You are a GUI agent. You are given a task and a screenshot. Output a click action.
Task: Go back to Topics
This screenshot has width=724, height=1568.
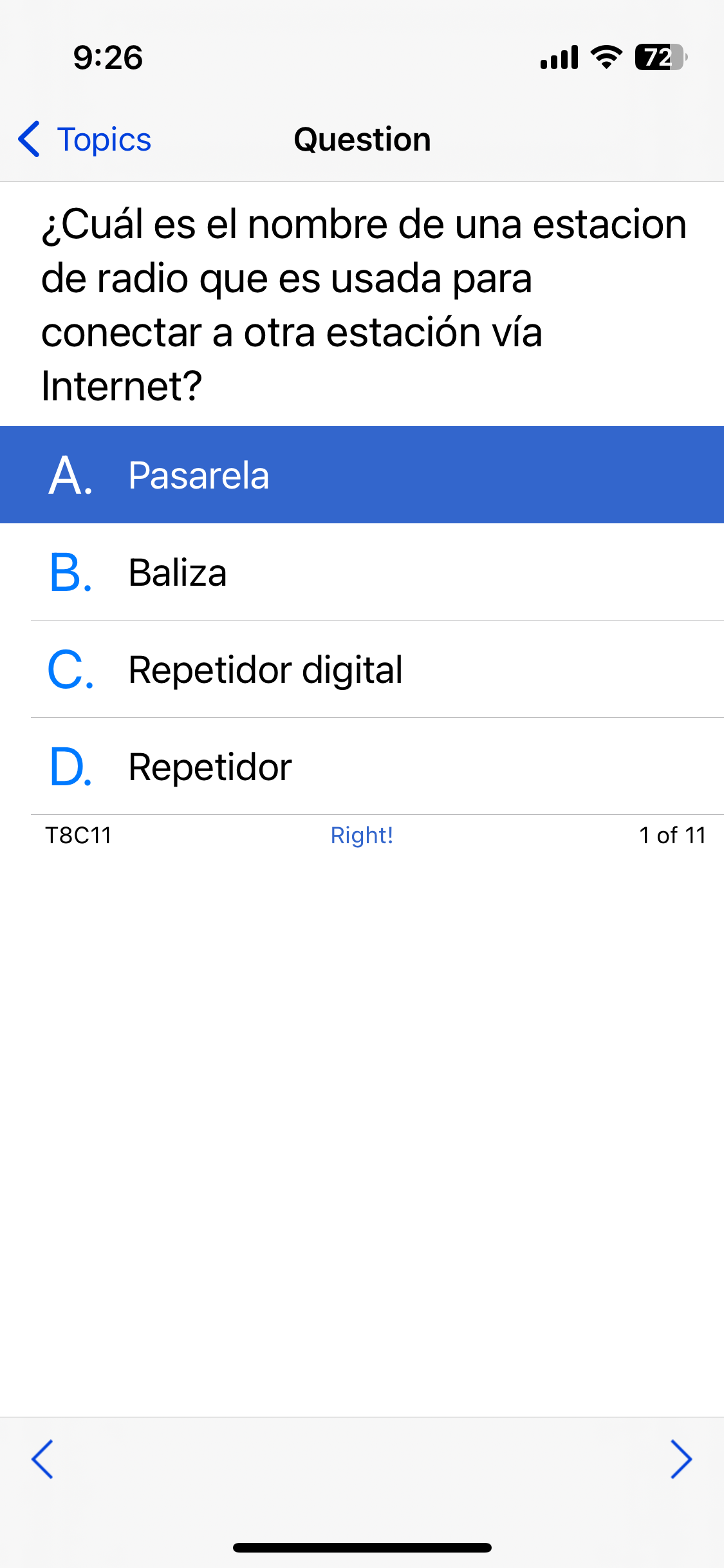tap(84, 139)
